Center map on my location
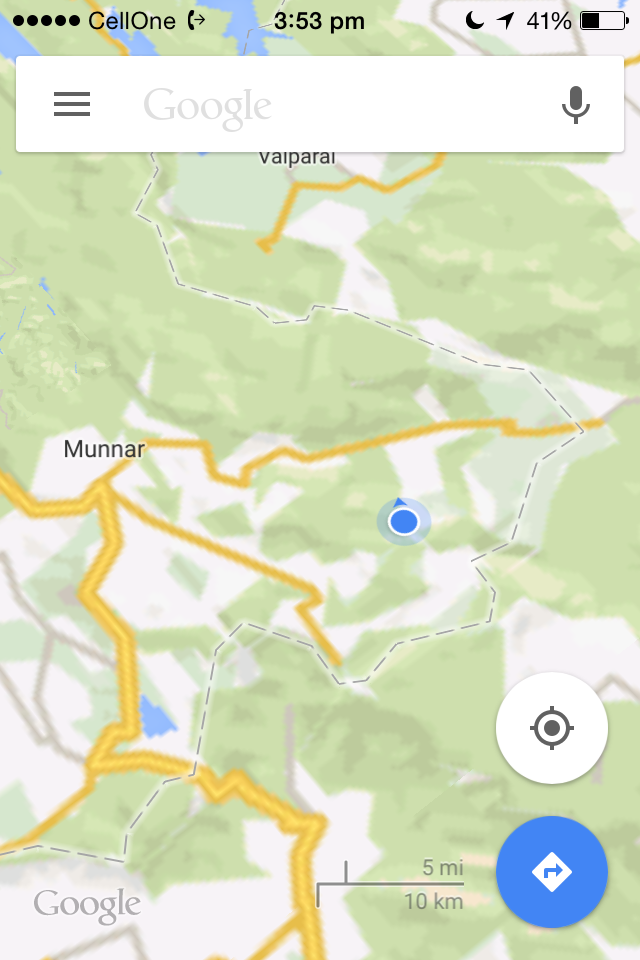This screenshot has width=640, height=960. (x=551, y=727)
